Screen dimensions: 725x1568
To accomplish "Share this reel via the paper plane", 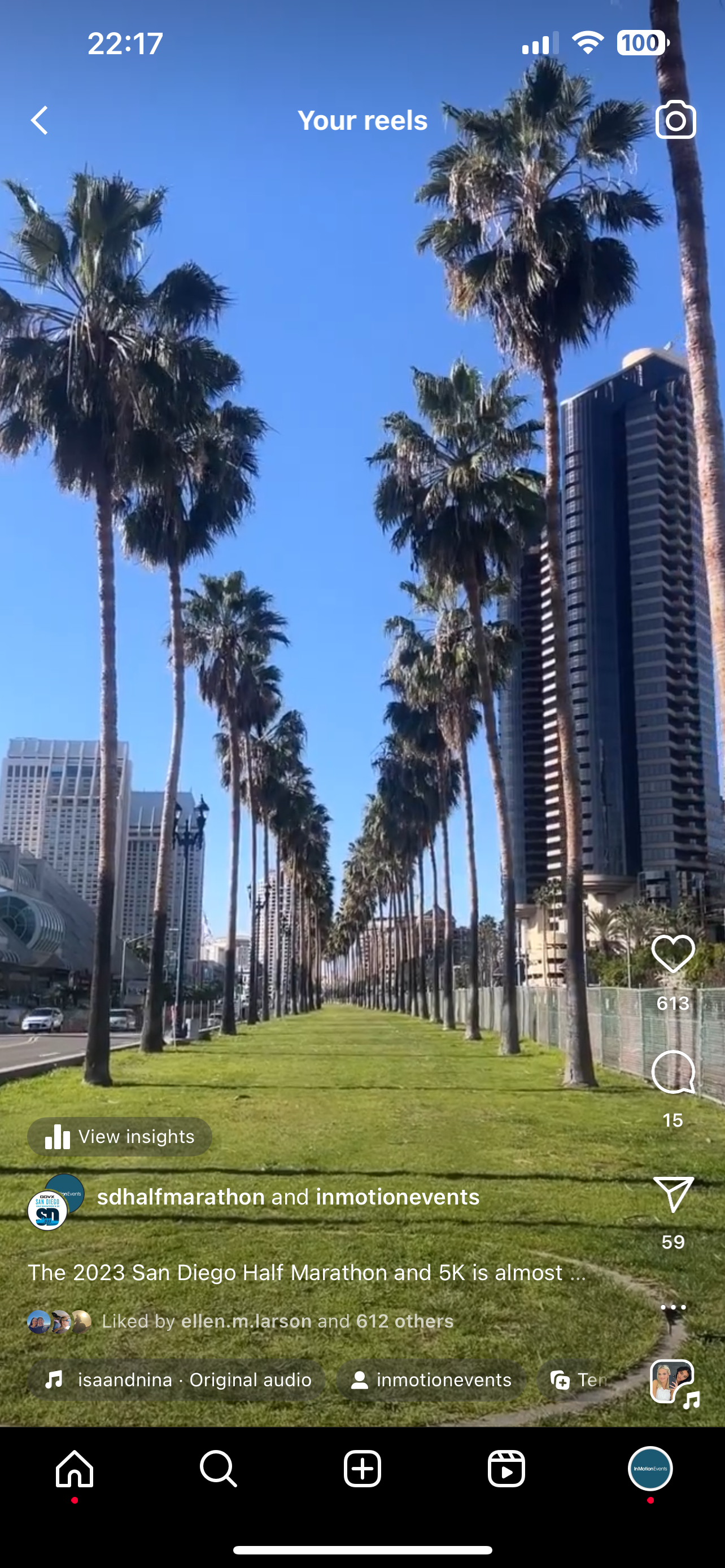I will point(672,1194).
